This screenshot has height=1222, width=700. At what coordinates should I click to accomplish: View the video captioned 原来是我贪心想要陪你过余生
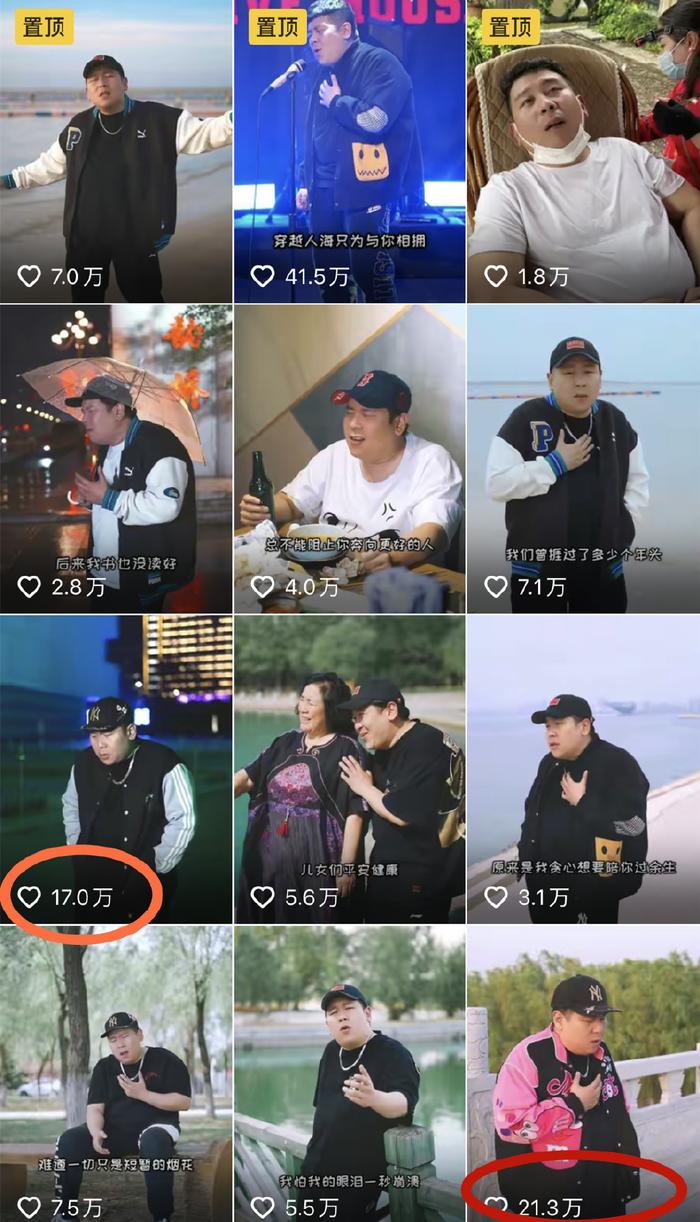pos(584,768)
